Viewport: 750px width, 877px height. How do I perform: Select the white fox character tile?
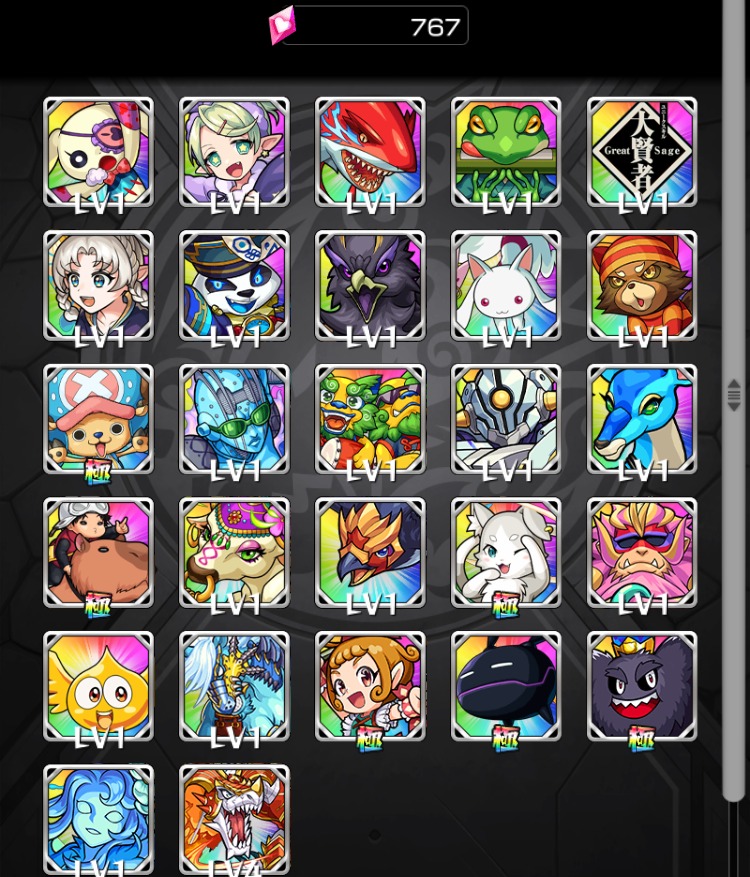click(x=506, y=552)
